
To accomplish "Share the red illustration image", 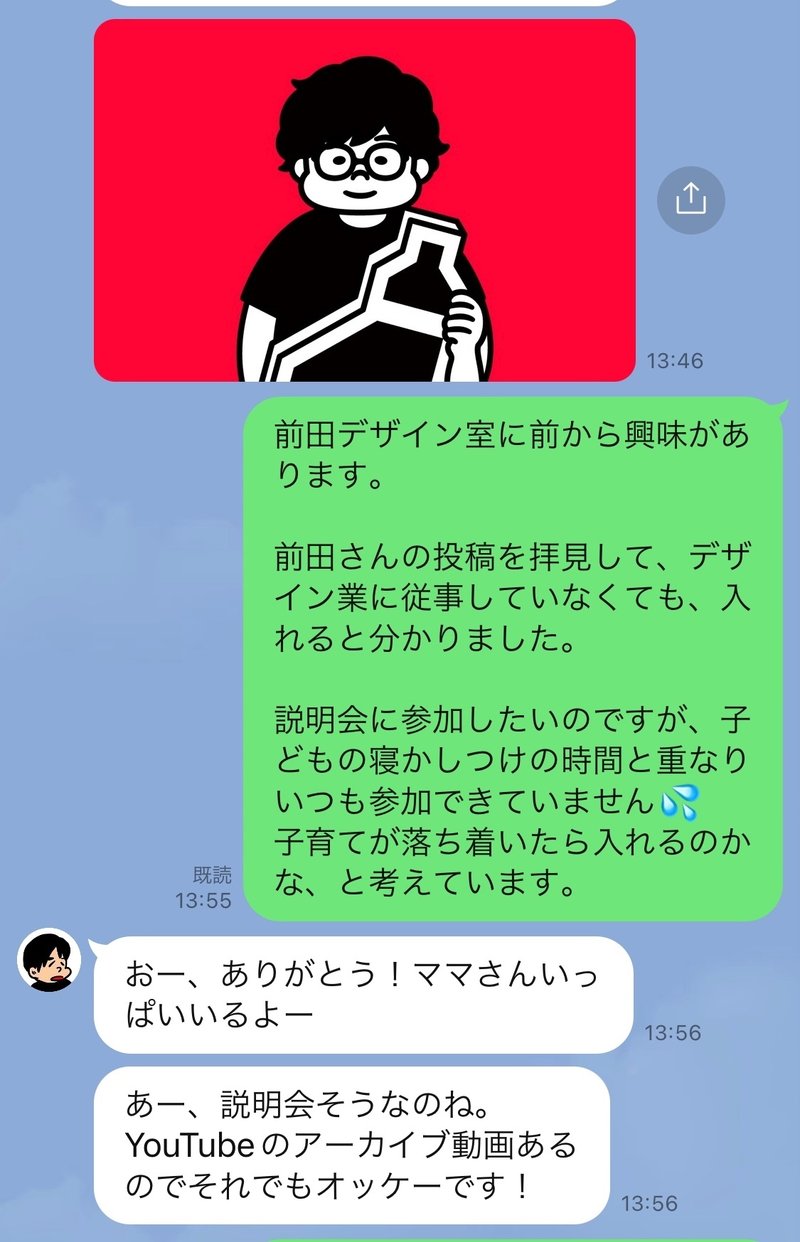I will coord(690,201).
